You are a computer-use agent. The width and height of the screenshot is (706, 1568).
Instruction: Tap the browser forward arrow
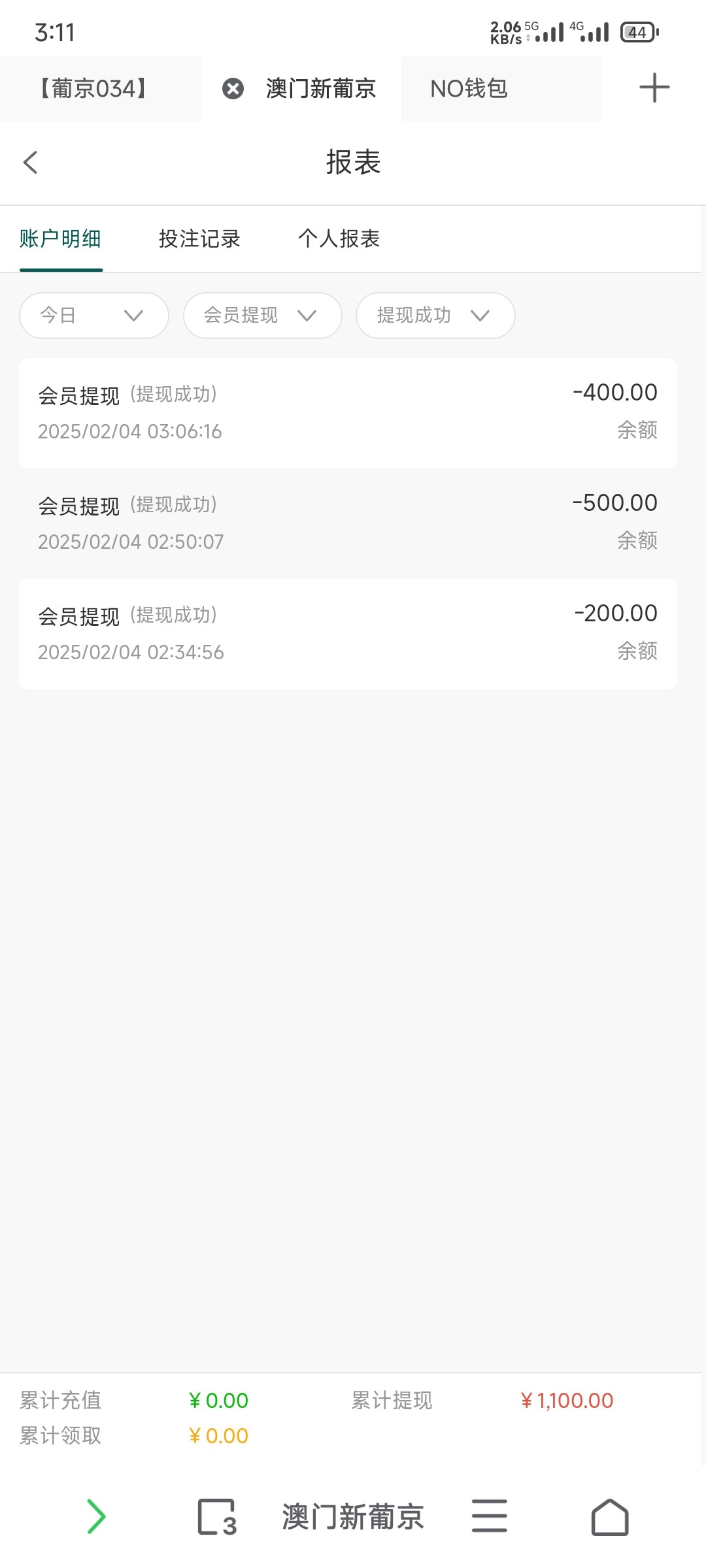tap(96, 1516)
